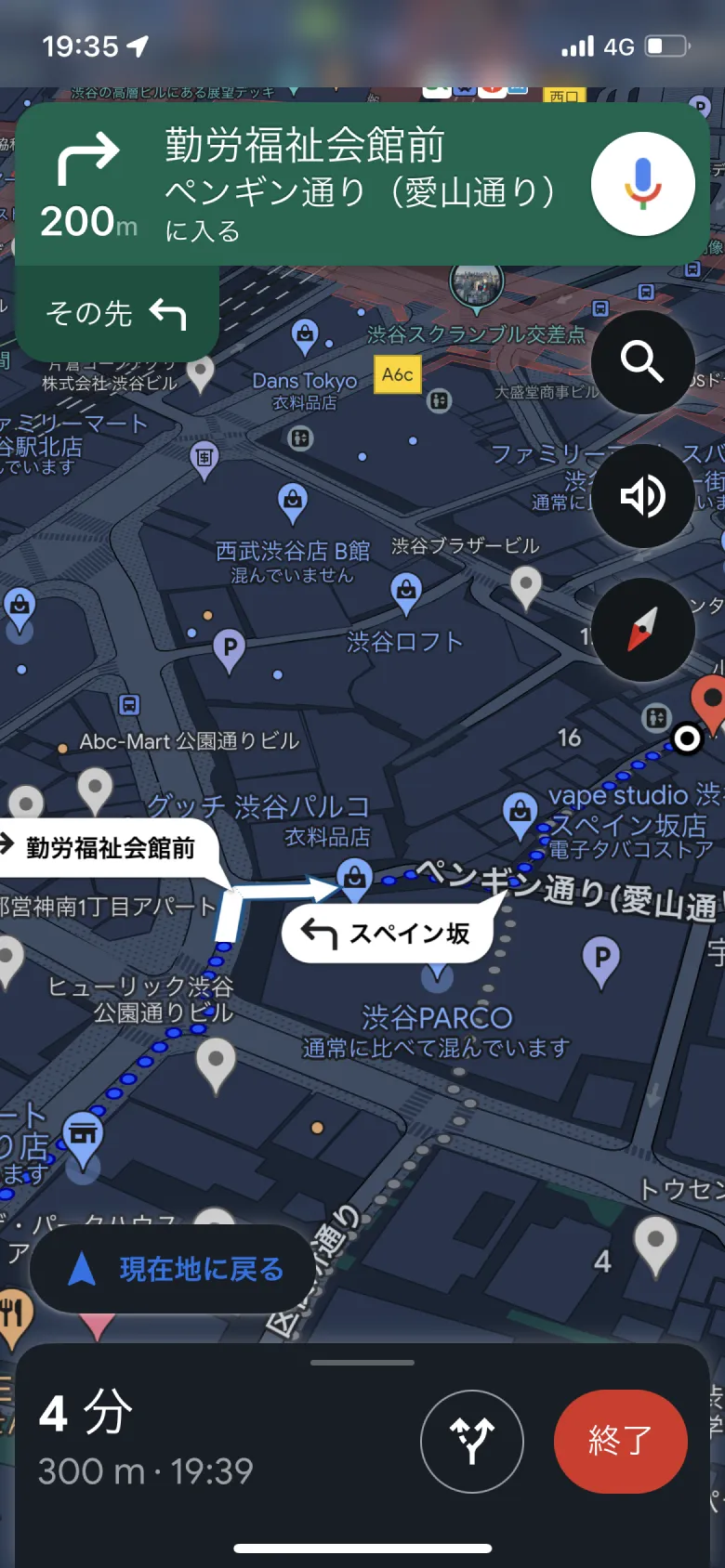725x1568 pixels.
Task: End navigation with the 終了 button
Action: [x=620, y=1441]
